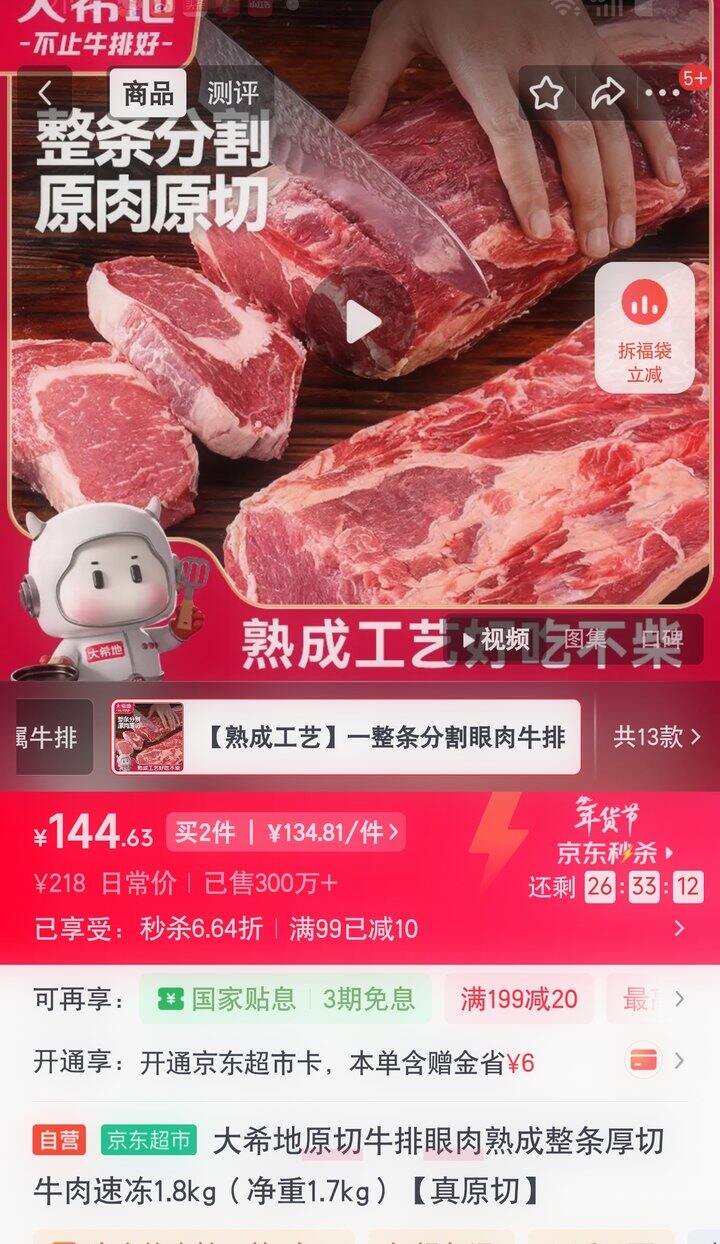Expand the 已享受 discount details

679,928
